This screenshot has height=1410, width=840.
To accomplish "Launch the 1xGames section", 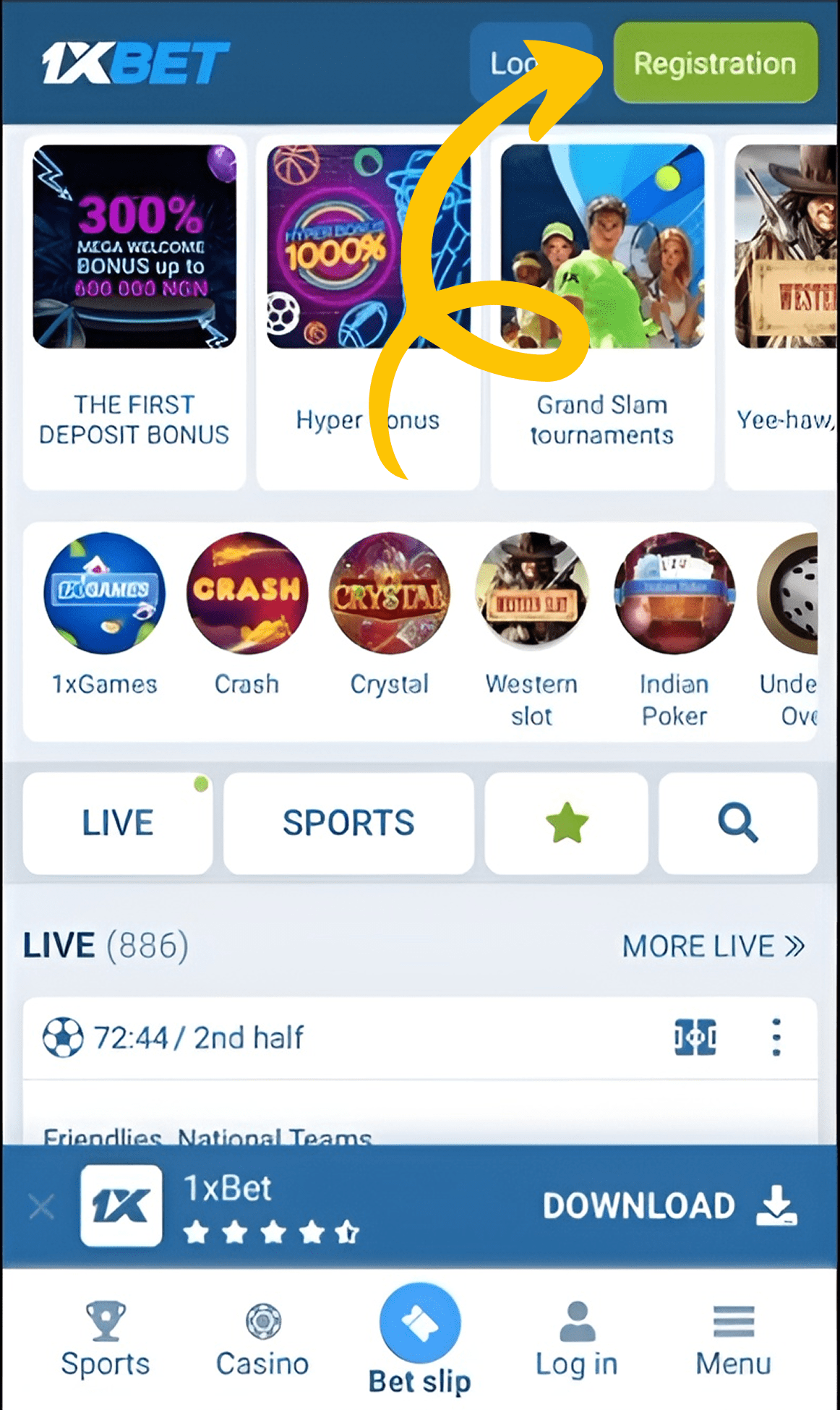I will tap(104, 593).
